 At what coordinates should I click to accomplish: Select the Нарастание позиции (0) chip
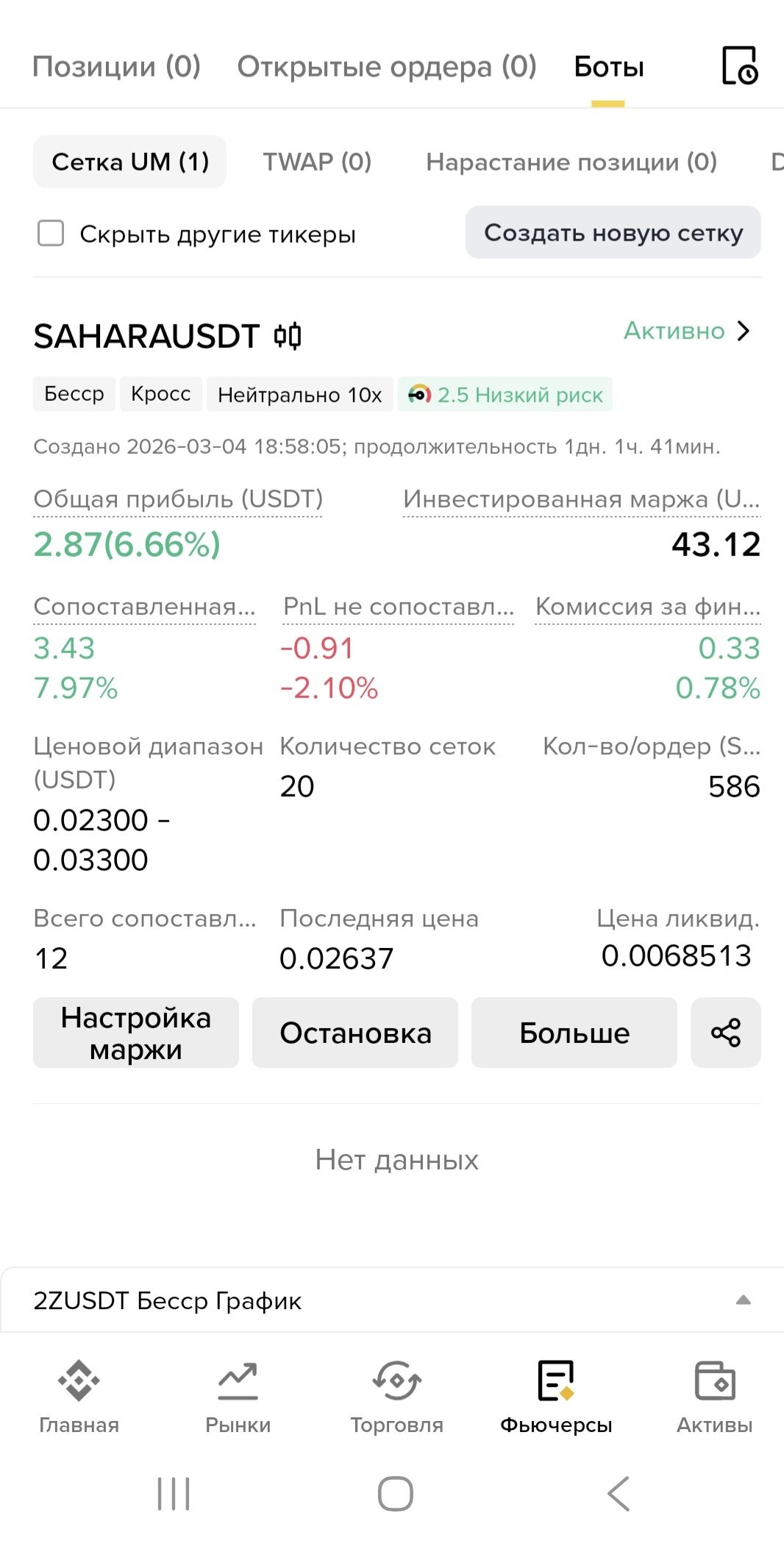tap(571, 162)
